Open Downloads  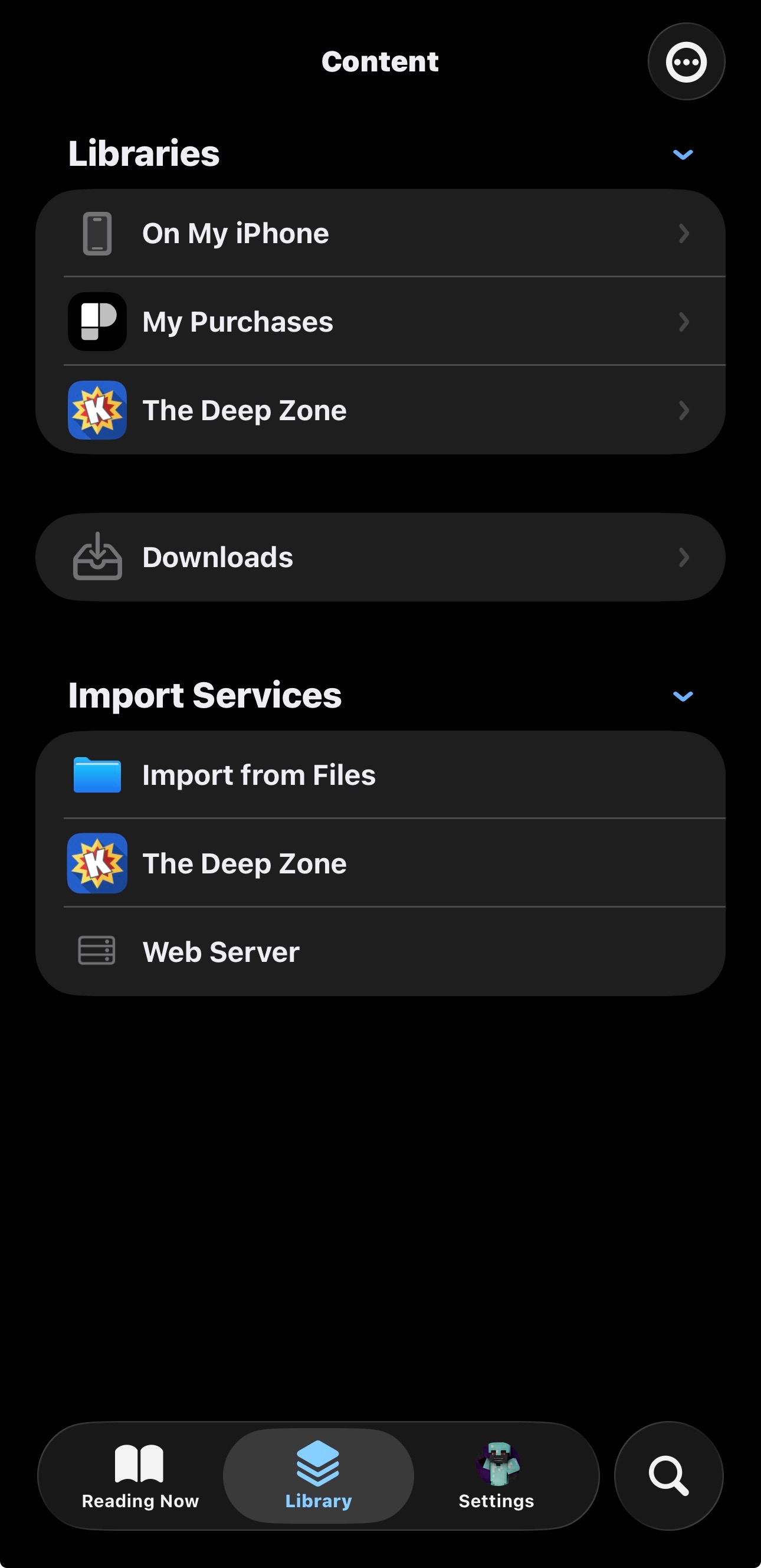pyautogui.click(x=380, y=557)
